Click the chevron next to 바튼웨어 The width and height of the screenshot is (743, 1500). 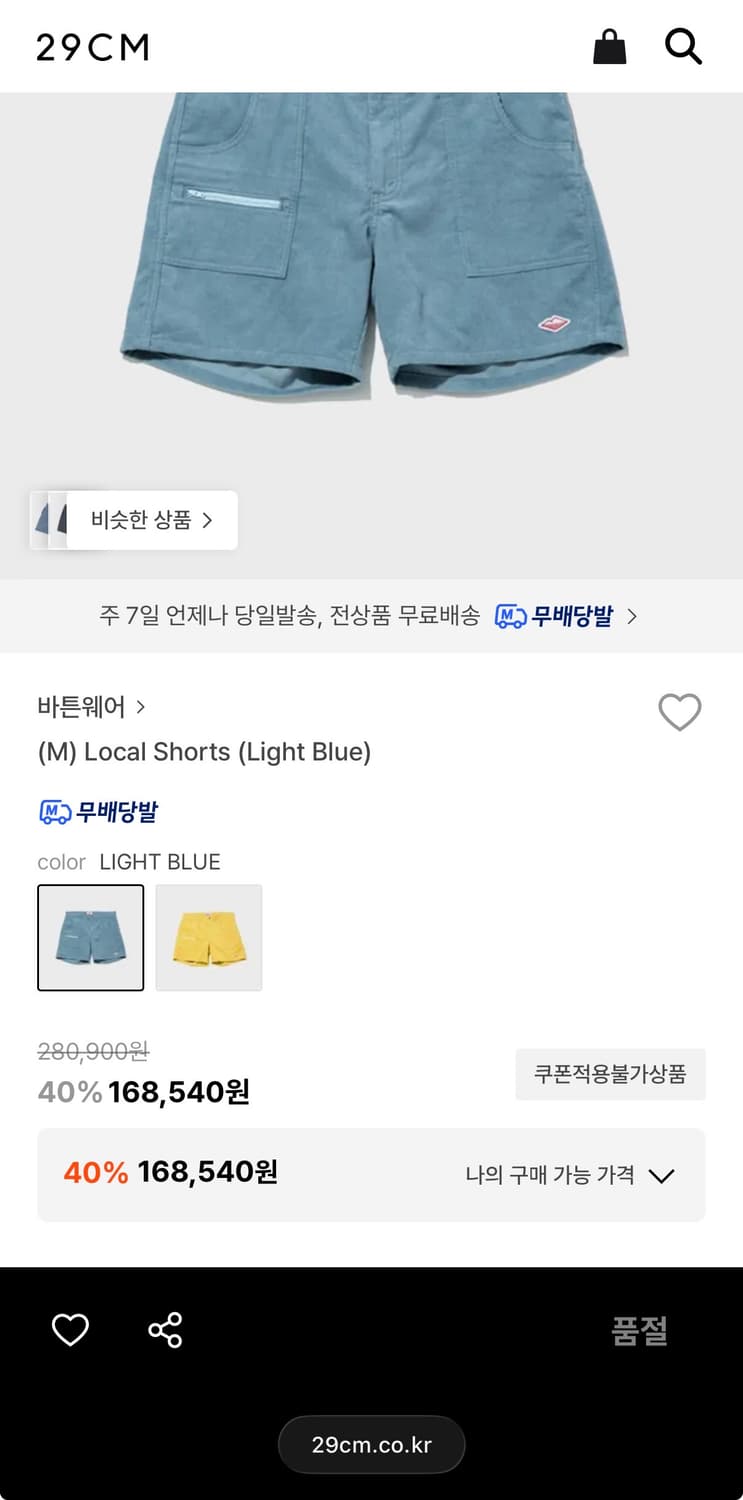point(140,706)
